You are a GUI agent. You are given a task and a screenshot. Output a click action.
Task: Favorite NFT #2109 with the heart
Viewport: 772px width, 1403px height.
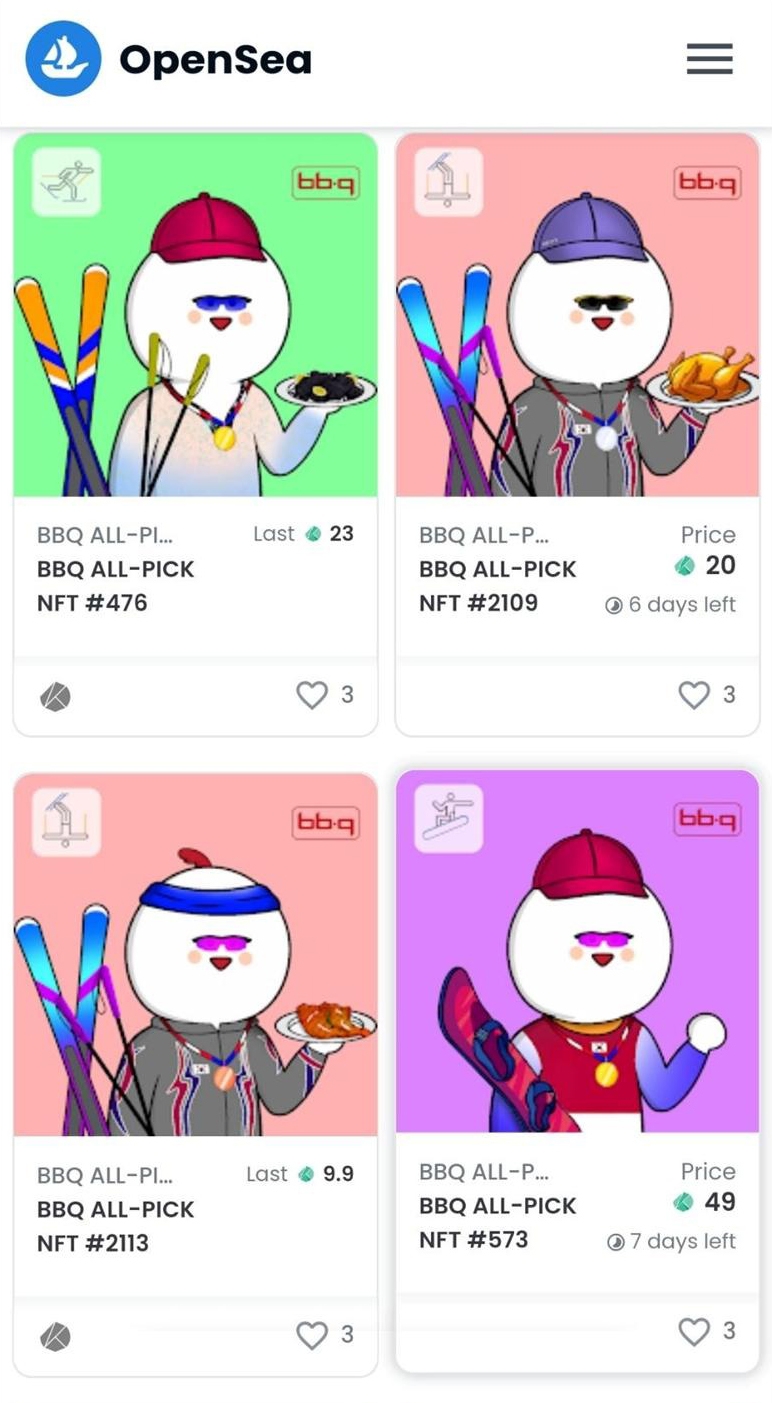(694, 694)
